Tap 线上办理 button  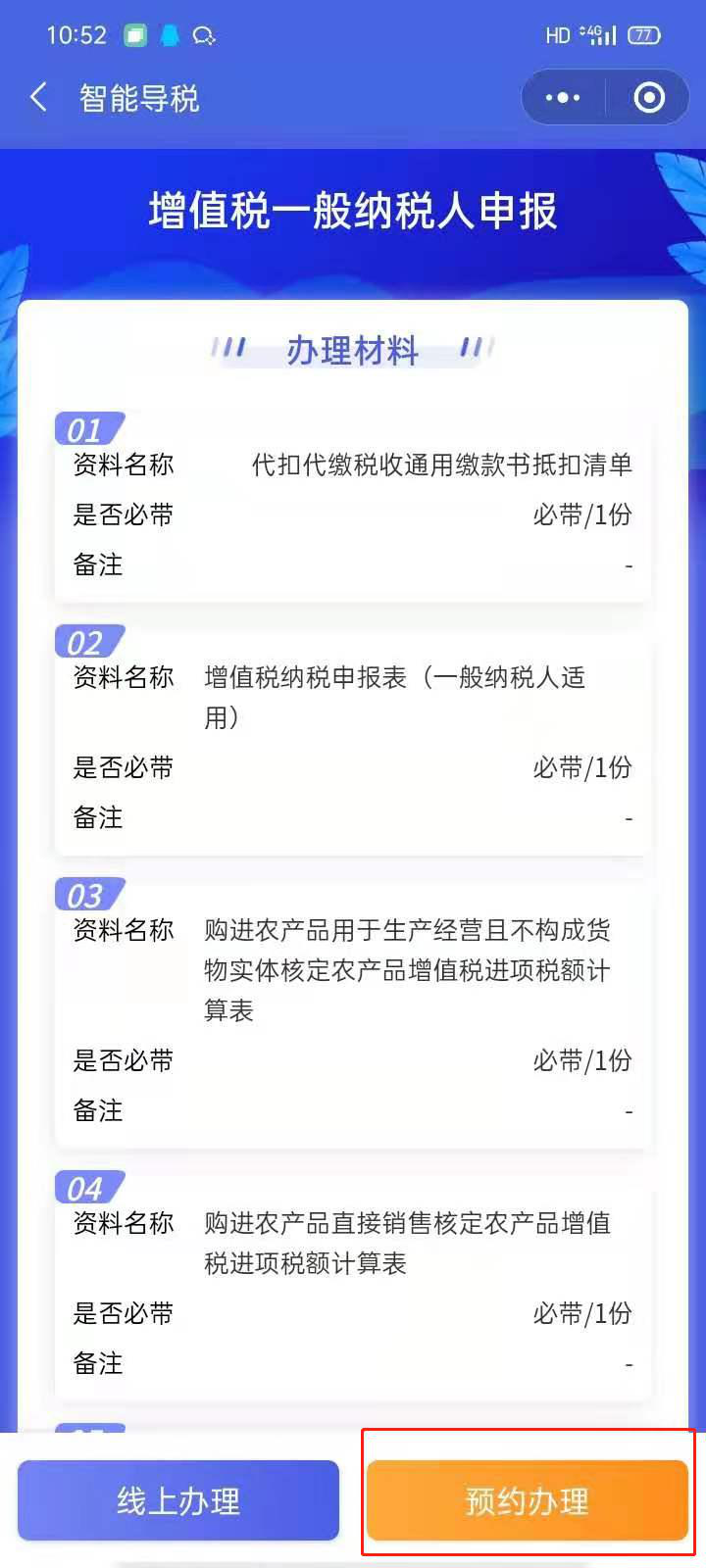[178, 1500]
